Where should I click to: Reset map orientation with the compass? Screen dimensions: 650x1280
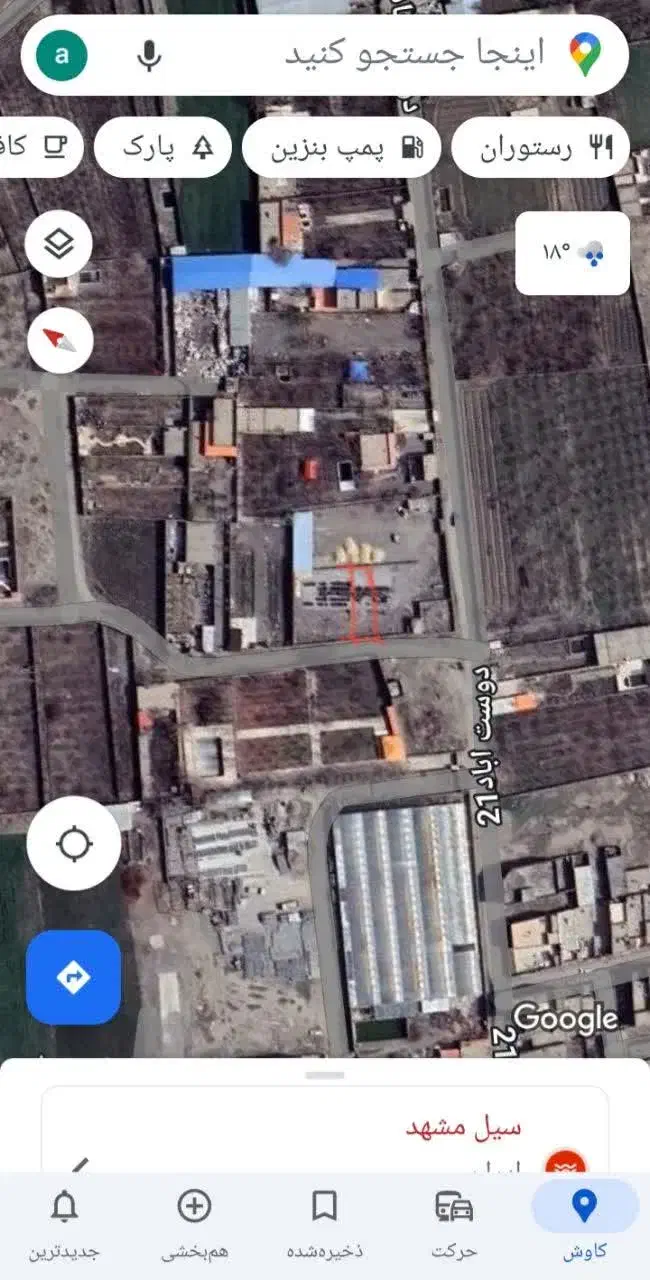pyautogui.click(x=59, y=340)
